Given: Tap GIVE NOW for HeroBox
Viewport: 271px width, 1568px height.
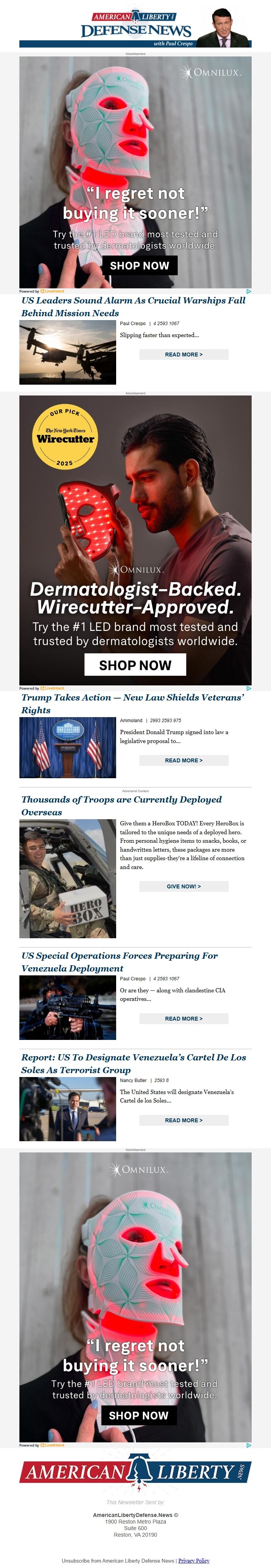Looking at the screenshot, I should 183,886.
